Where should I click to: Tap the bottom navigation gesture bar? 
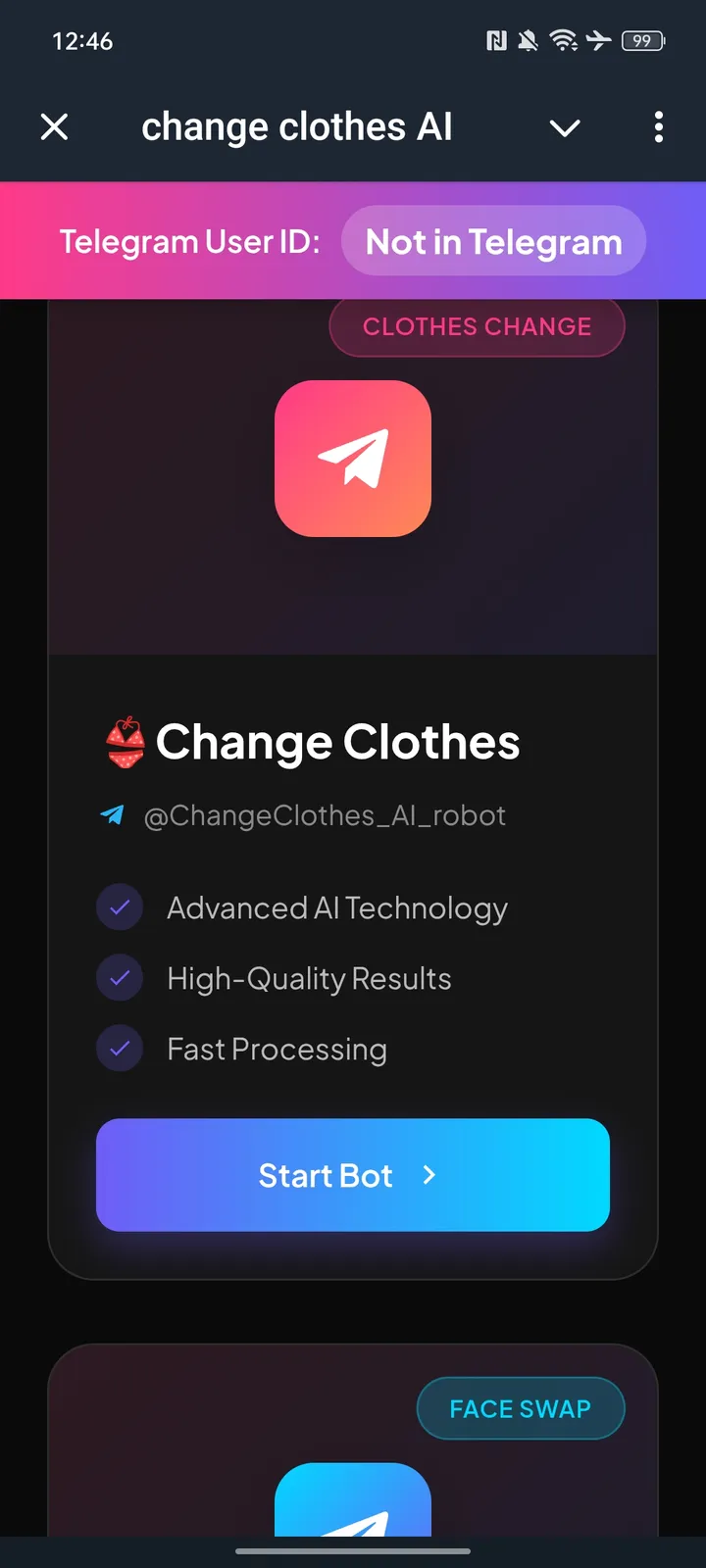[x=353, y=1551]
